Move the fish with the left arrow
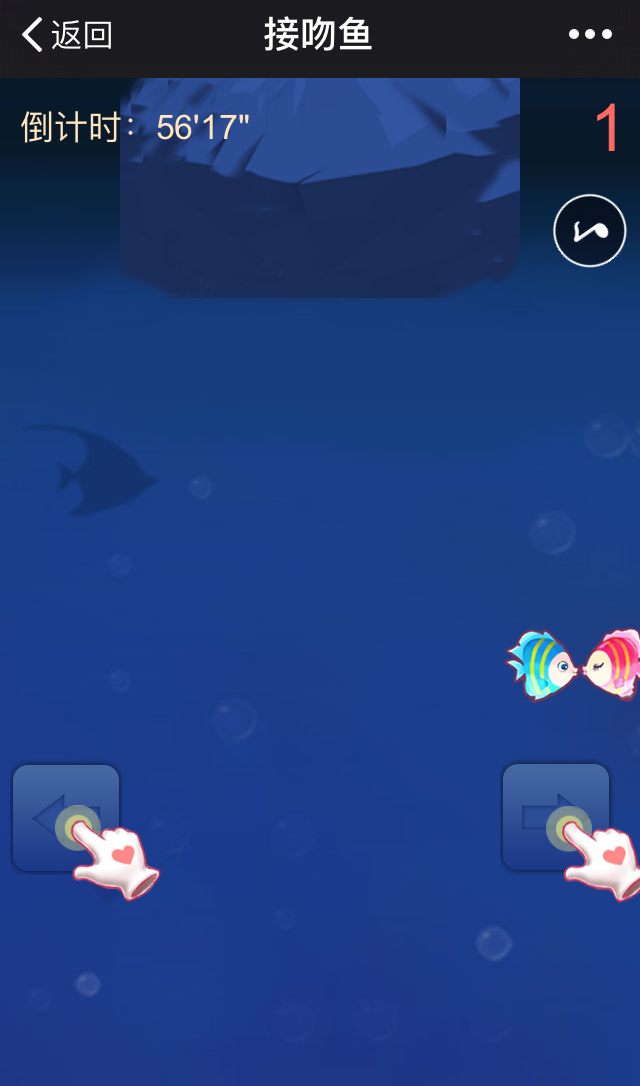Image resolution: width=640 pixels, height=1086 pixels. (x=66, y=818)
